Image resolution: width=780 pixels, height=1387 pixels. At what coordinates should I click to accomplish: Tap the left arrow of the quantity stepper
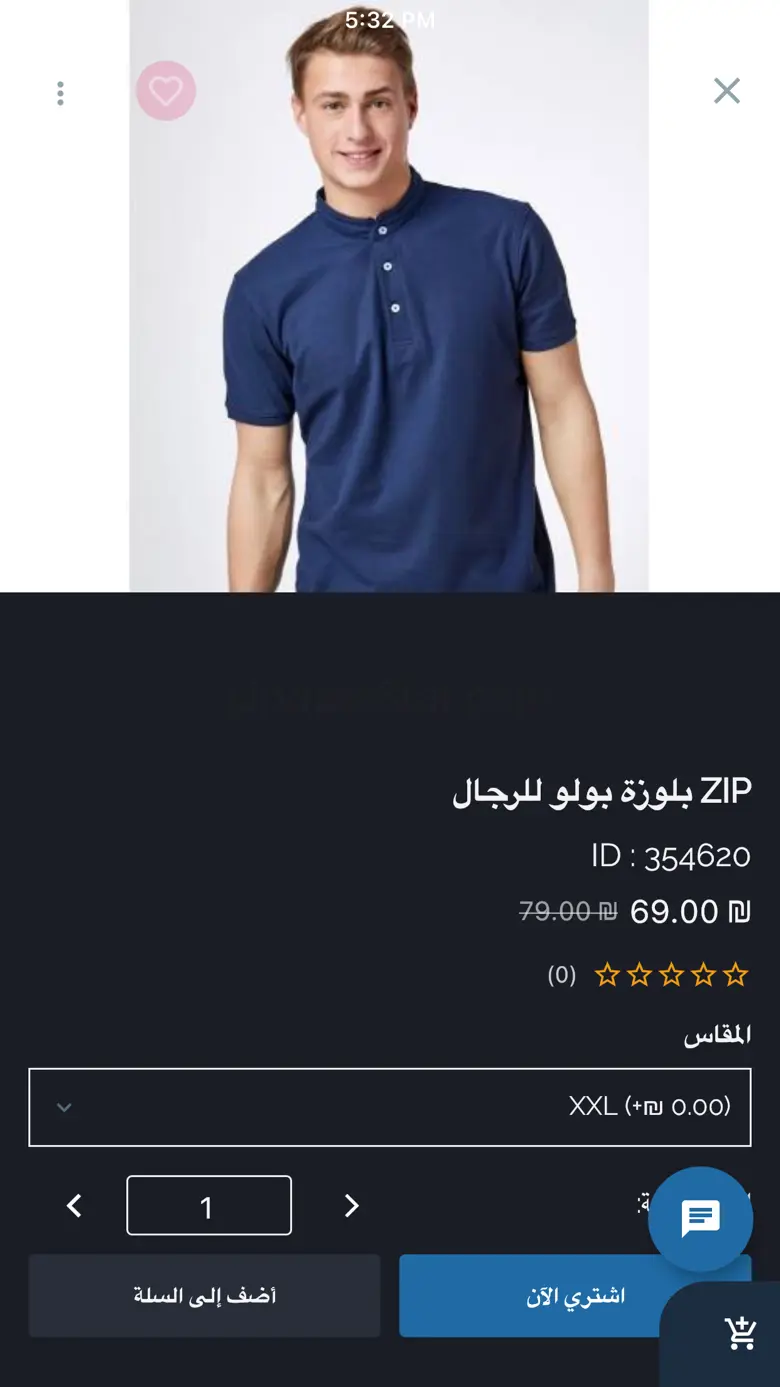pos(74,1206)
